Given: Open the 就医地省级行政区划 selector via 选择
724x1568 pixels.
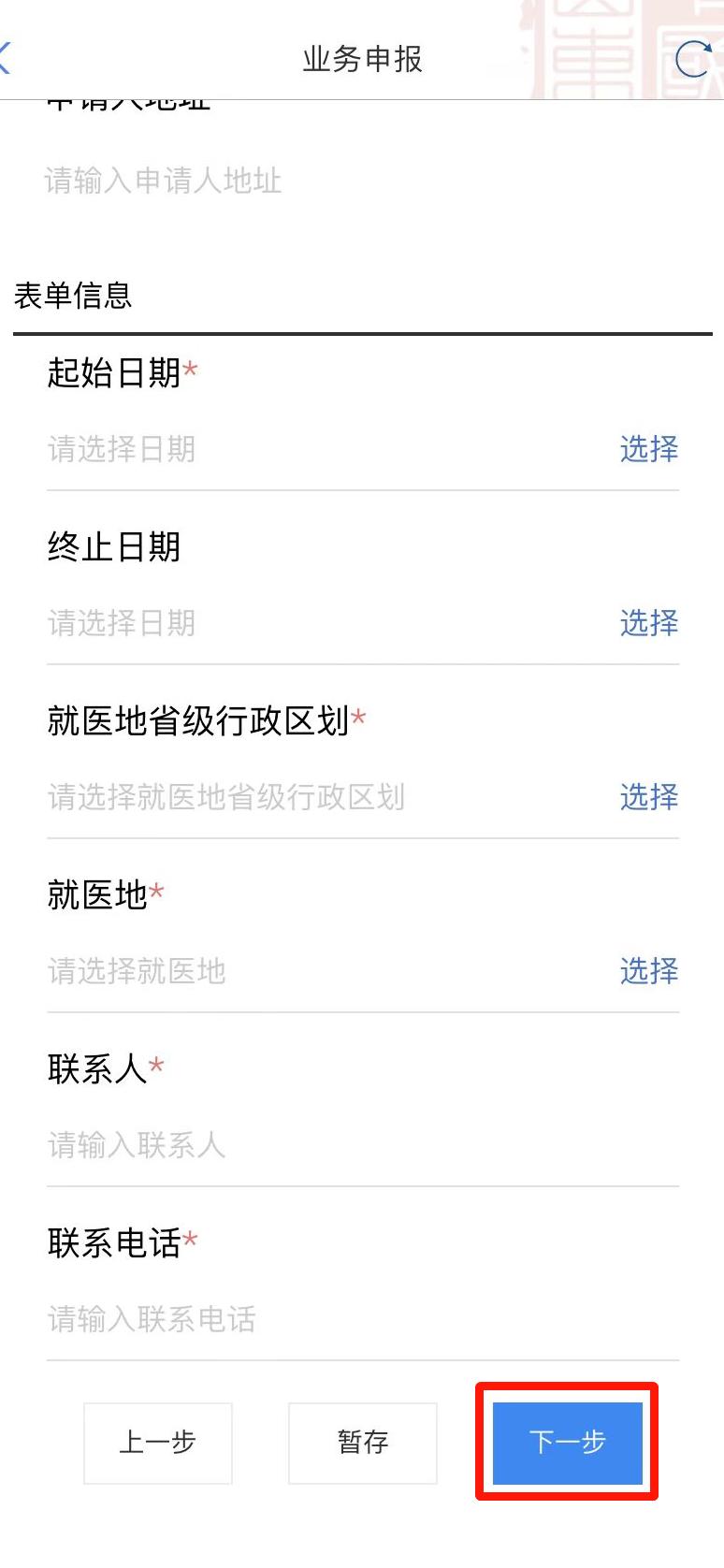Looking at the screenshot, I should (648, 797).
